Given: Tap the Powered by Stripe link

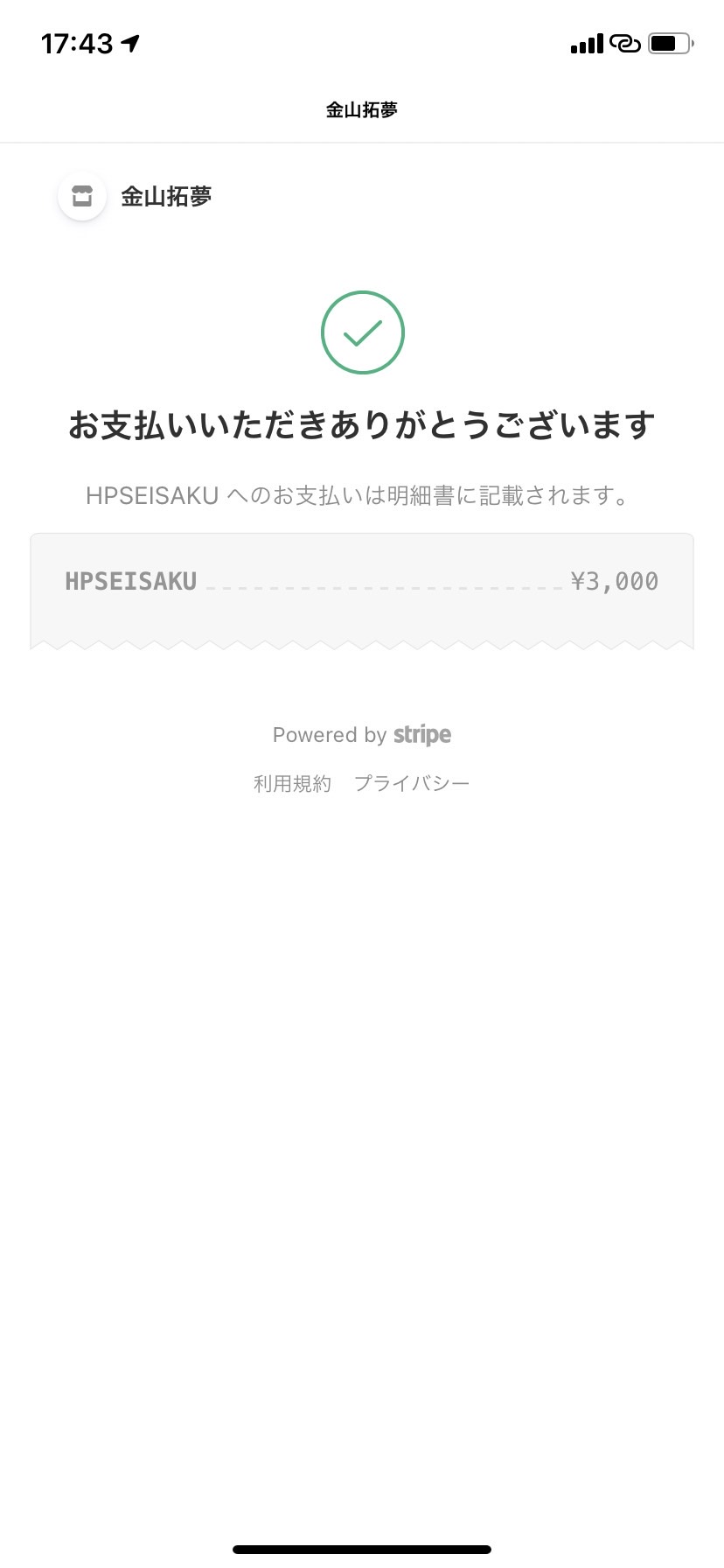Looking at the screenshot, I should (362, 735).
